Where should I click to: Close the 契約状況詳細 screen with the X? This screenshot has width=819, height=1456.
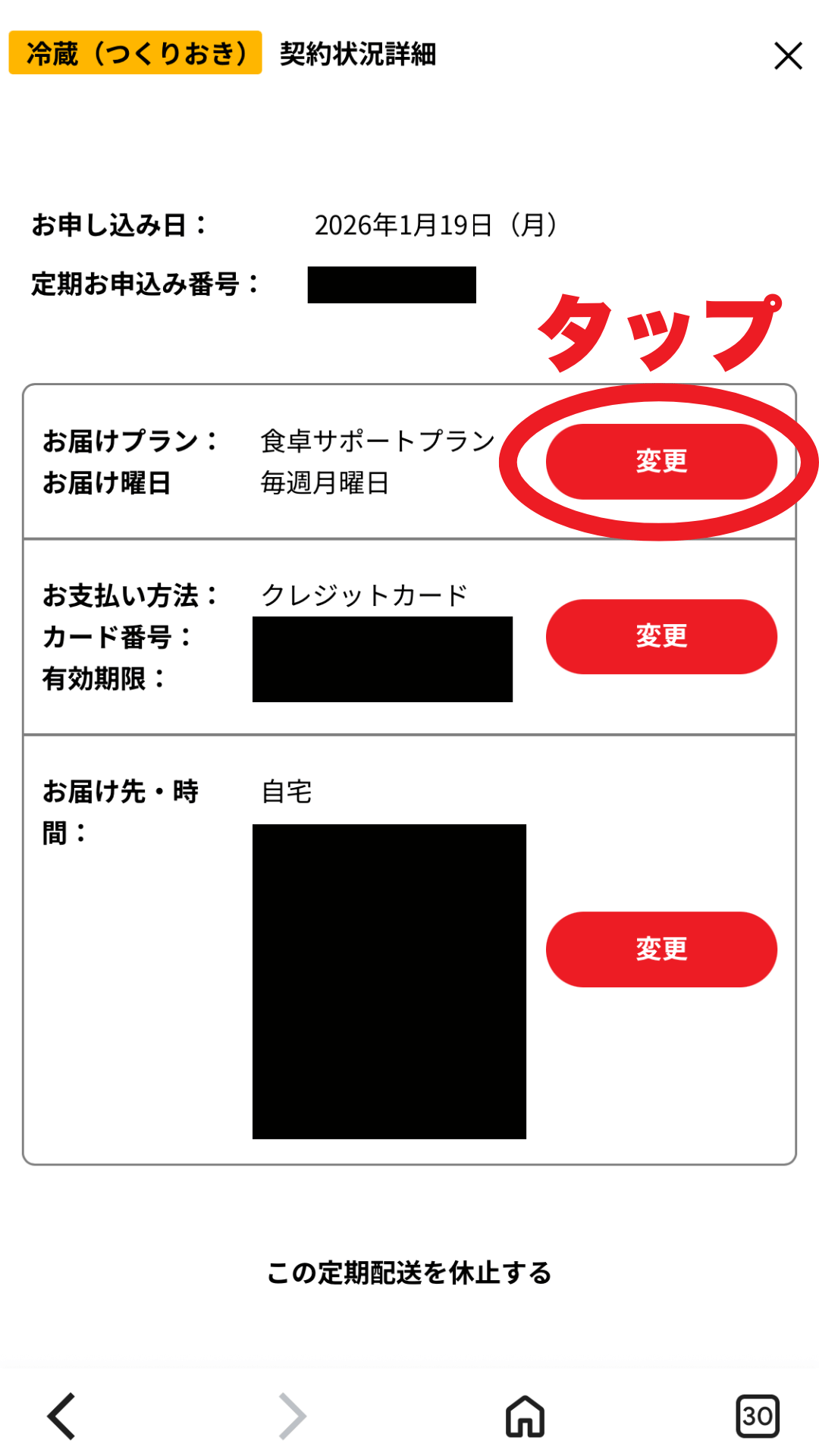(787, 56)
